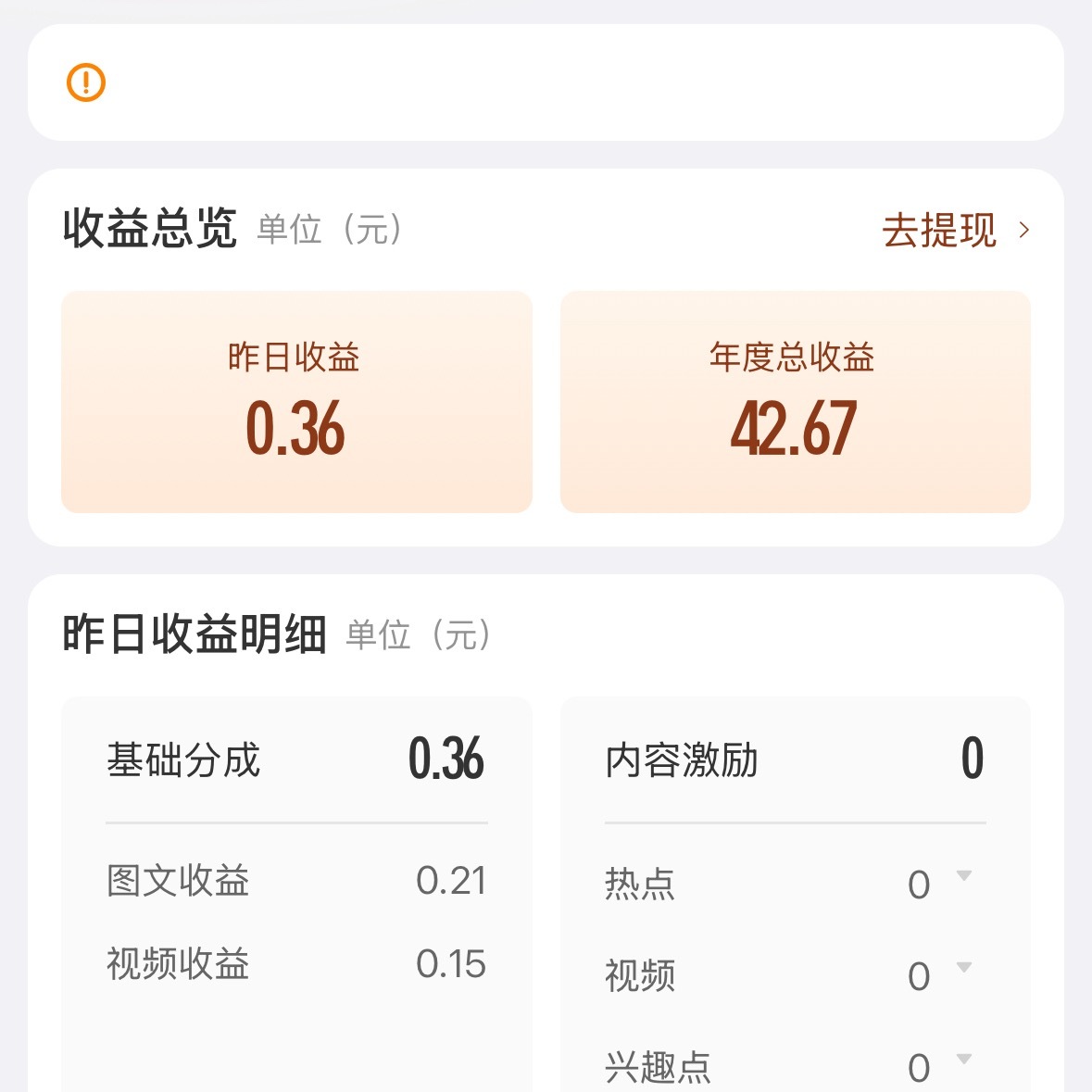1092x1092 pixels.
Task: Expand the 热点 incentive dropdown arrow
Action: [x=964, y=875]
